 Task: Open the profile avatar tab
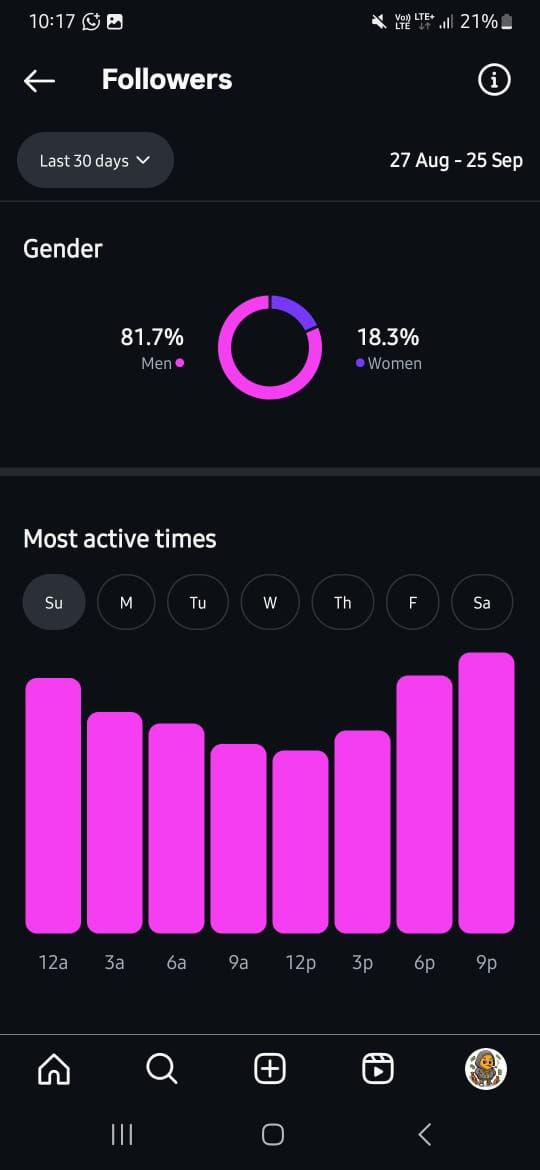[486, 1069]
